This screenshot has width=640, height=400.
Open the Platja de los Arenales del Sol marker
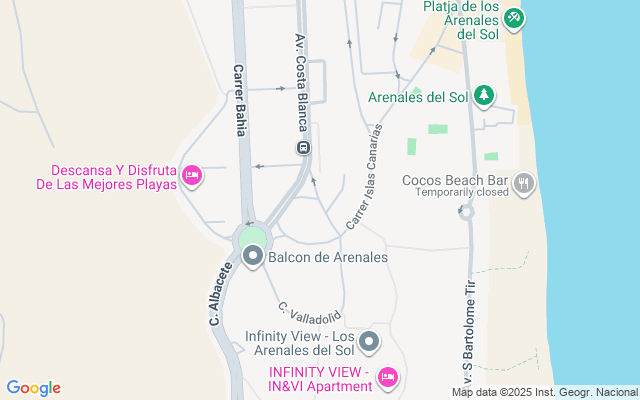pos(513,17)
